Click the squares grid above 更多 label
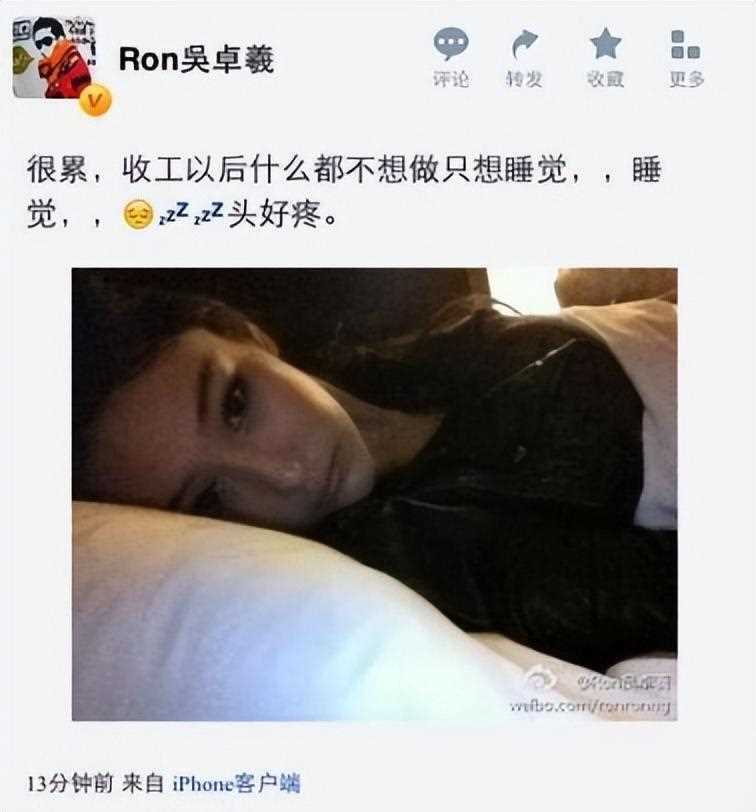Viewport: 756px width, 812px height. tap(683, 42)
